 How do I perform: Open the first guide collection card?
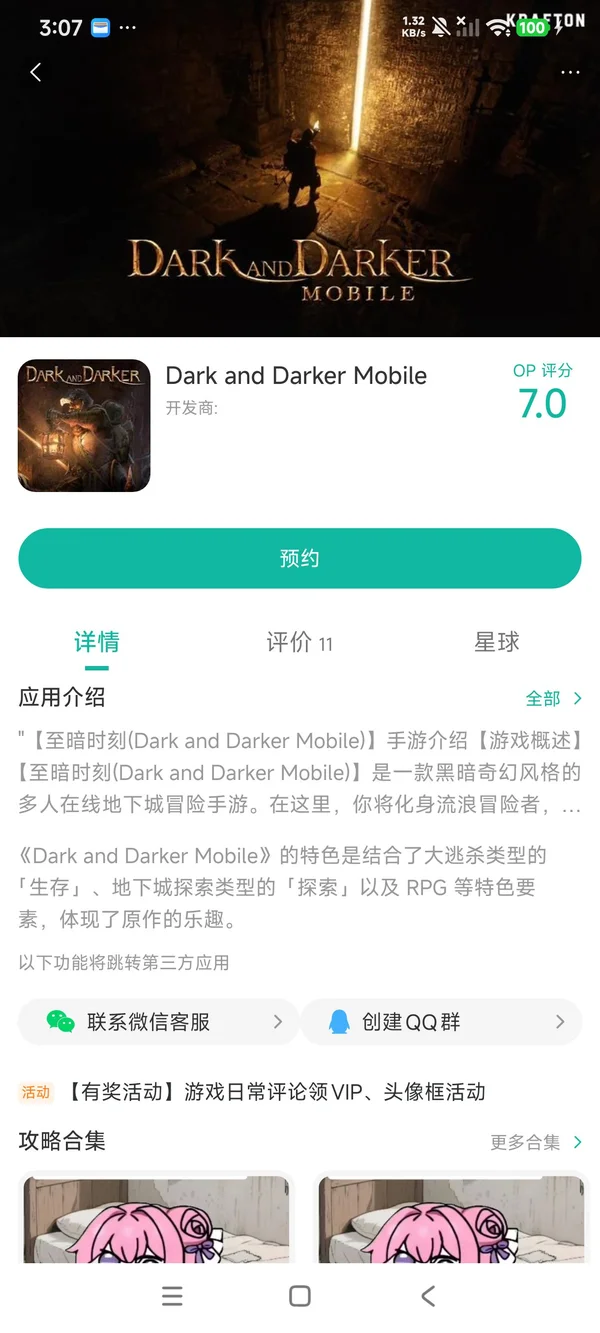click(x=157, y=1215)
